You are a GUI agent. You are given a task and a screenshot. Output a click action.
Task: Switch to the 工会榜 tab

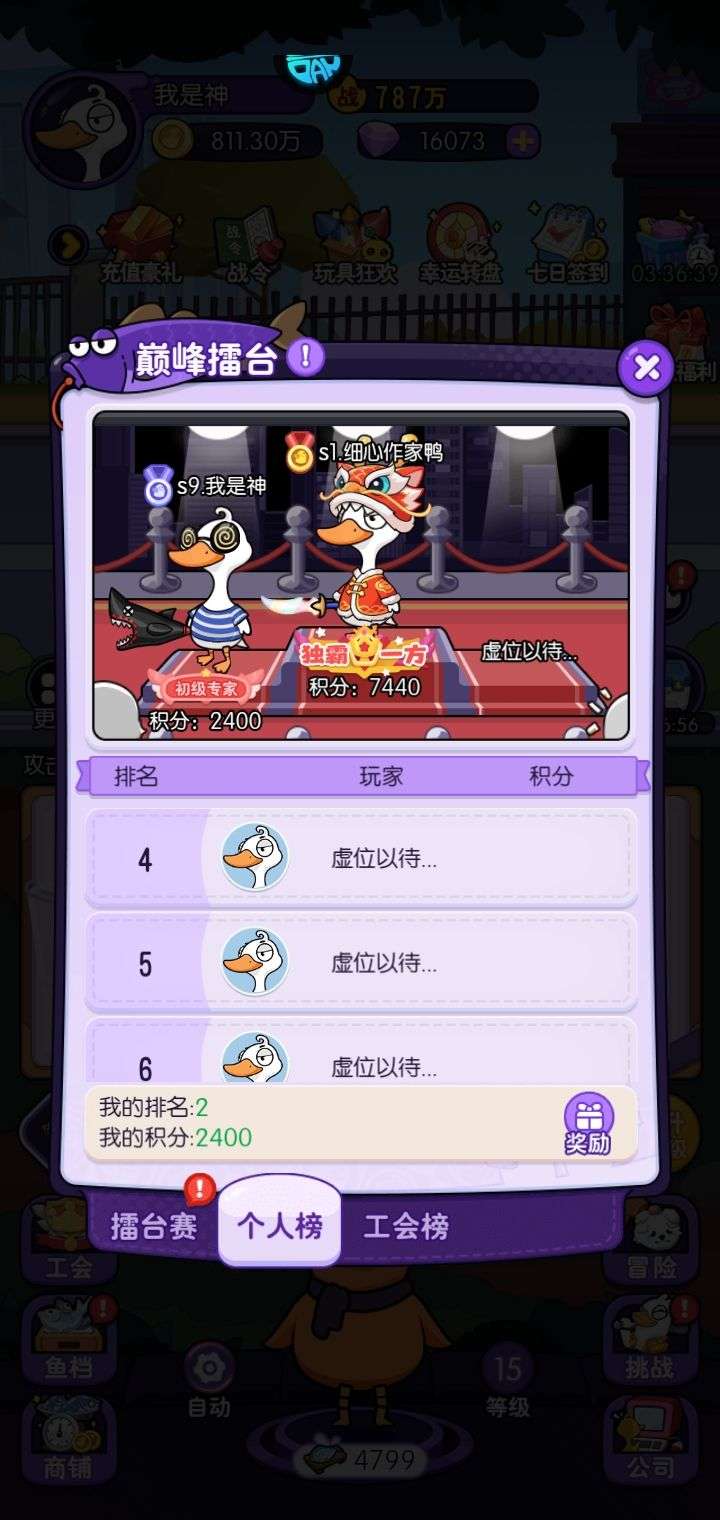click(406, 1226)
